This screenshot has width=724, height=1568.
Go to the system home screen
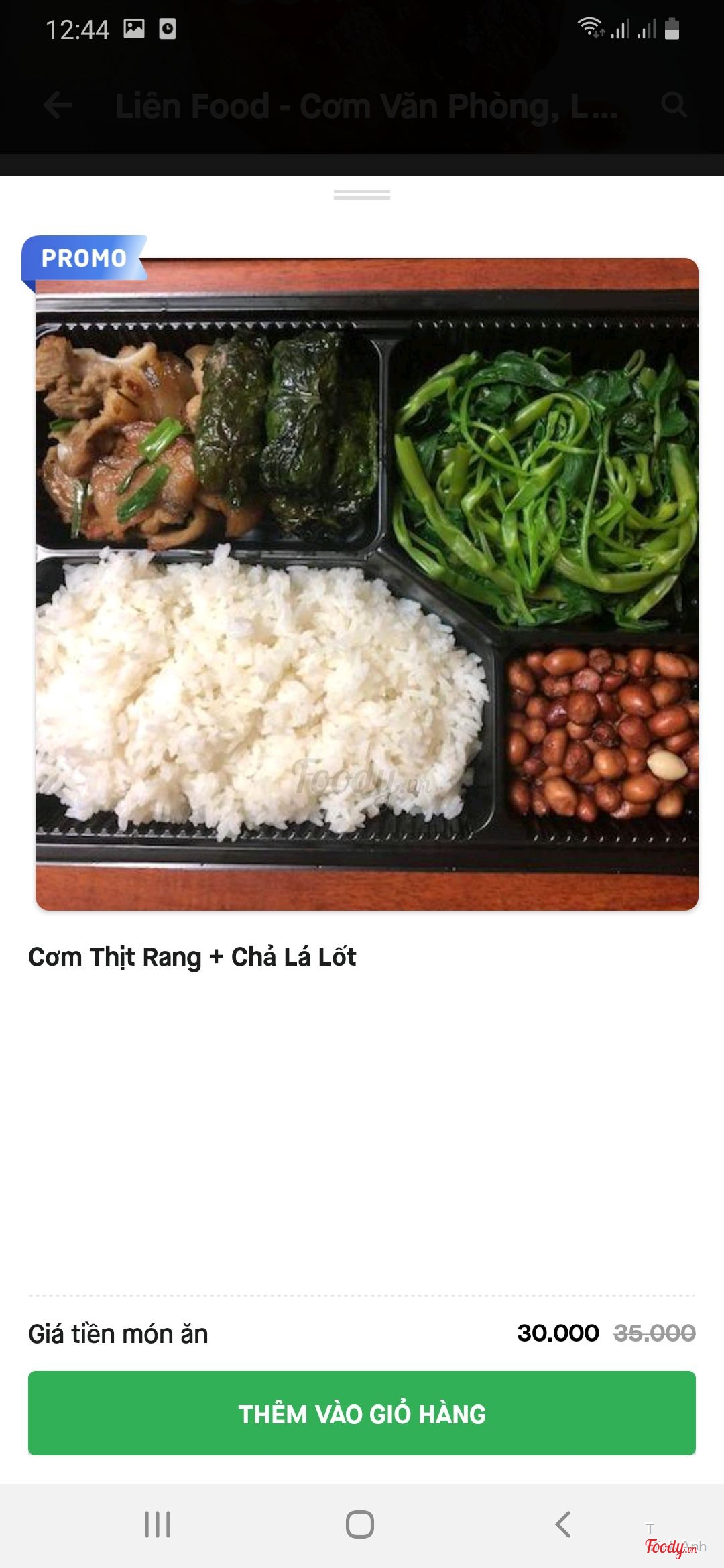click(360, 1524)
